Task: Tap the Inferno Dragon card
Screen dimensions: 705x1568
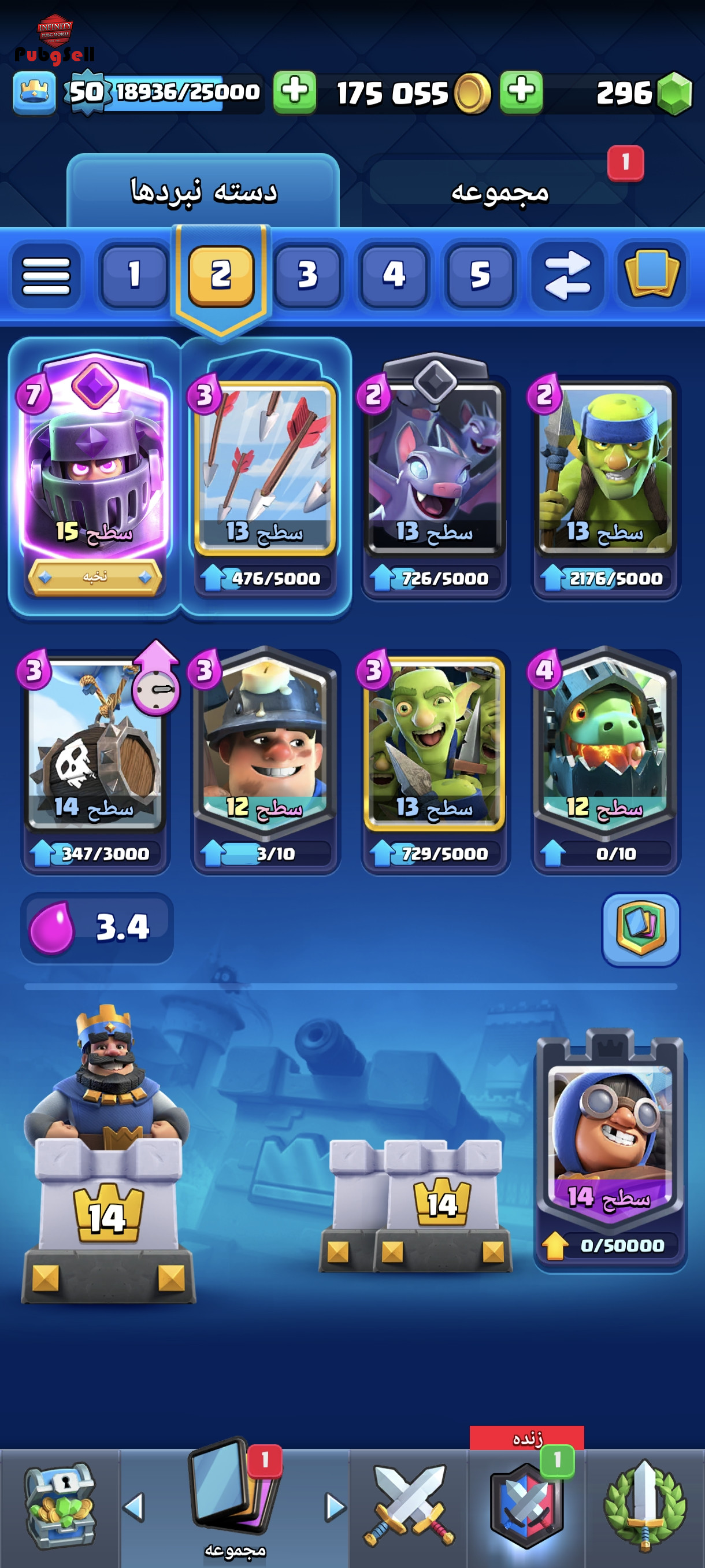Action: [606, 761]
